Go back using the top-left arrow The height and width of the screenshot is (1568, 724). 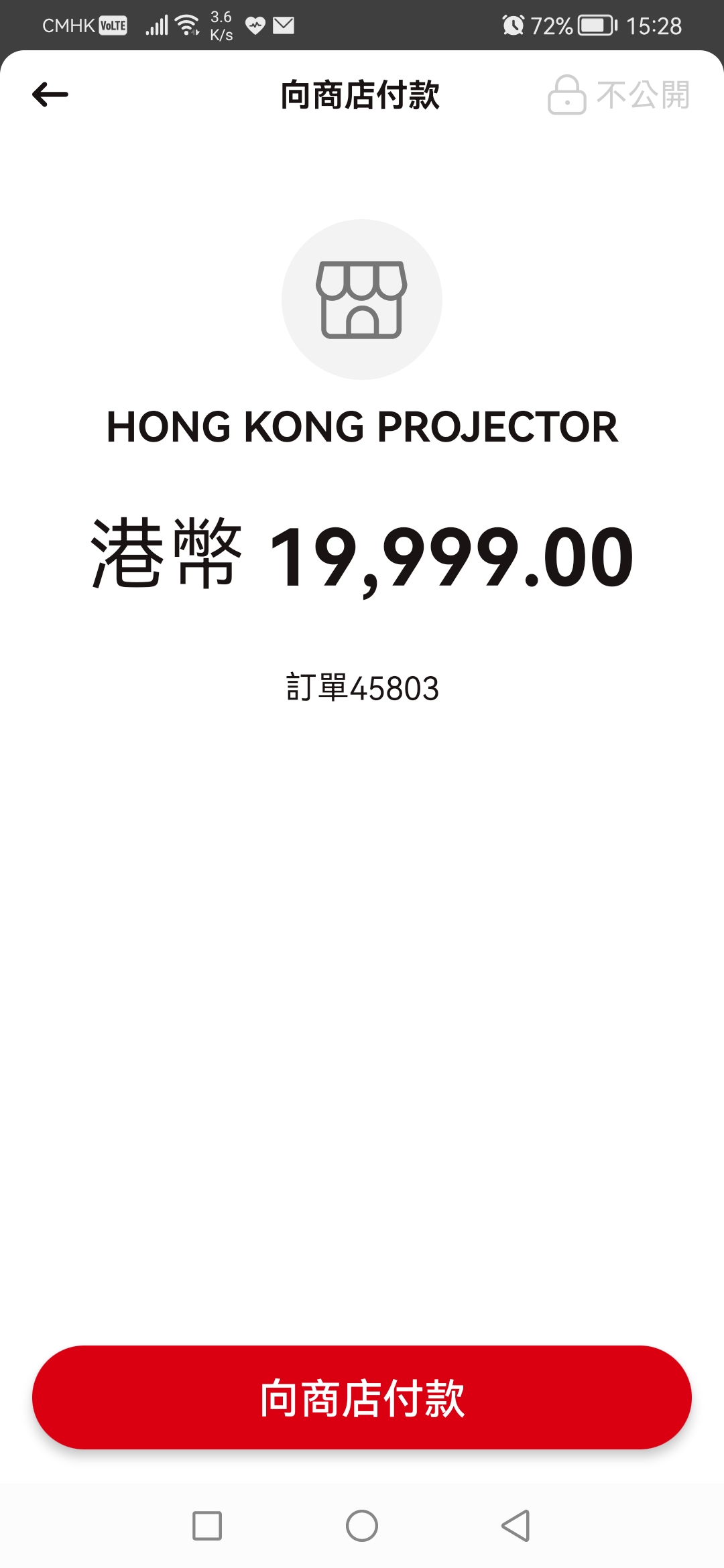coord(50,94)
